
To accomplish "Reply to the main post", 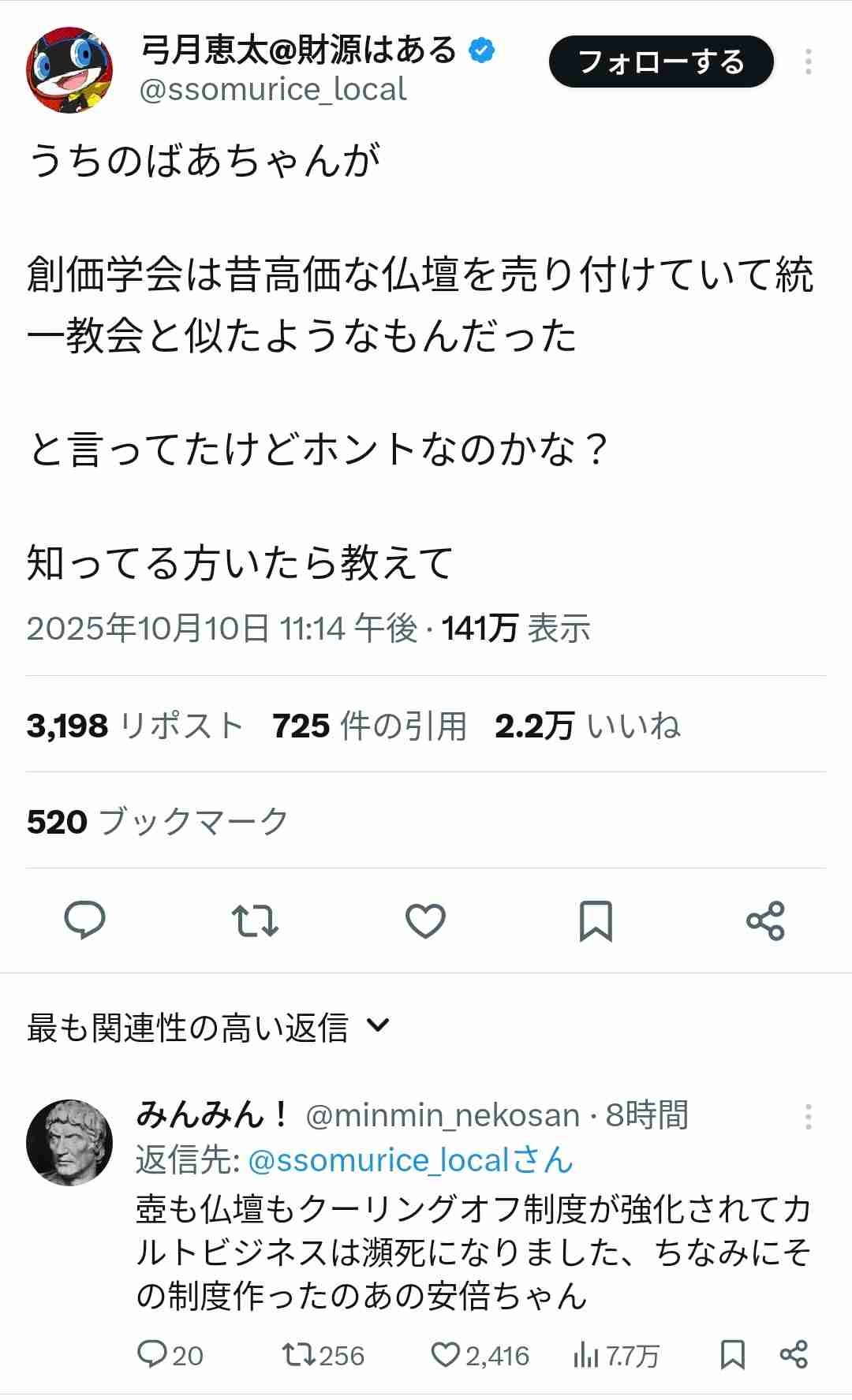I will tap(84, 920).
